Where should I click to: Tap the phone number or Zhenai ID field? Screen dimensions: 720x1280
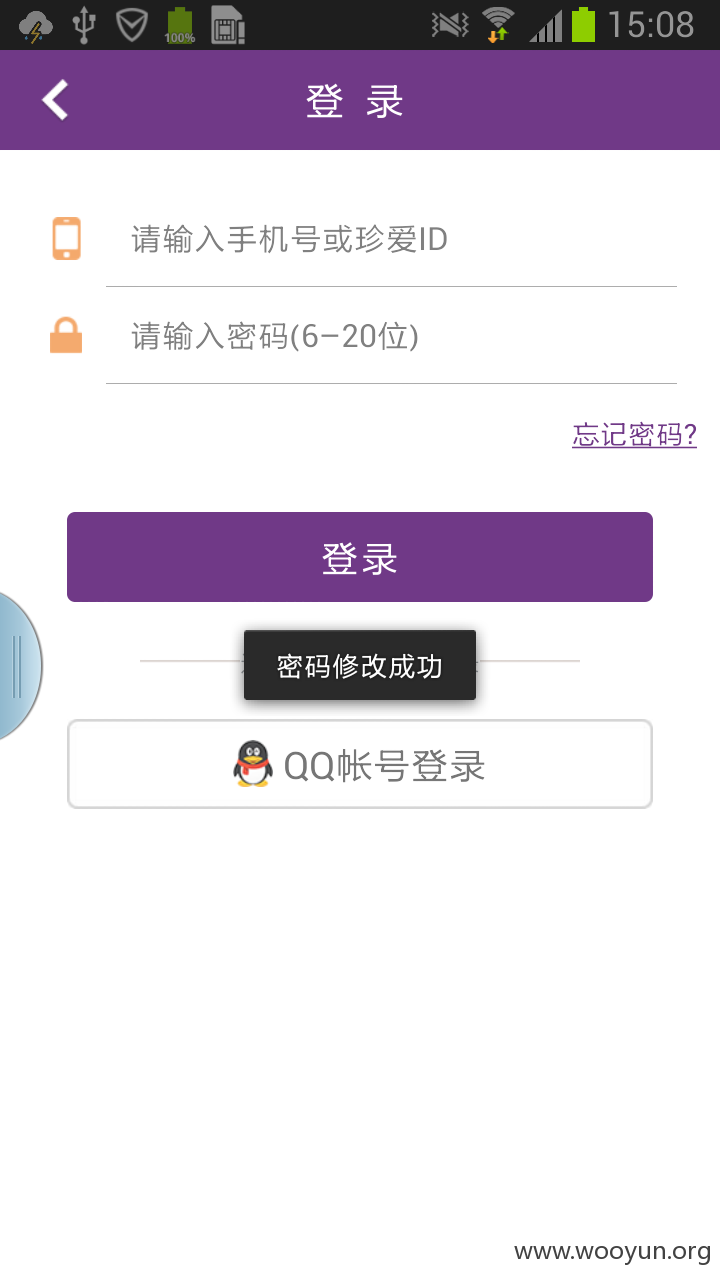[x=391, y=239]
